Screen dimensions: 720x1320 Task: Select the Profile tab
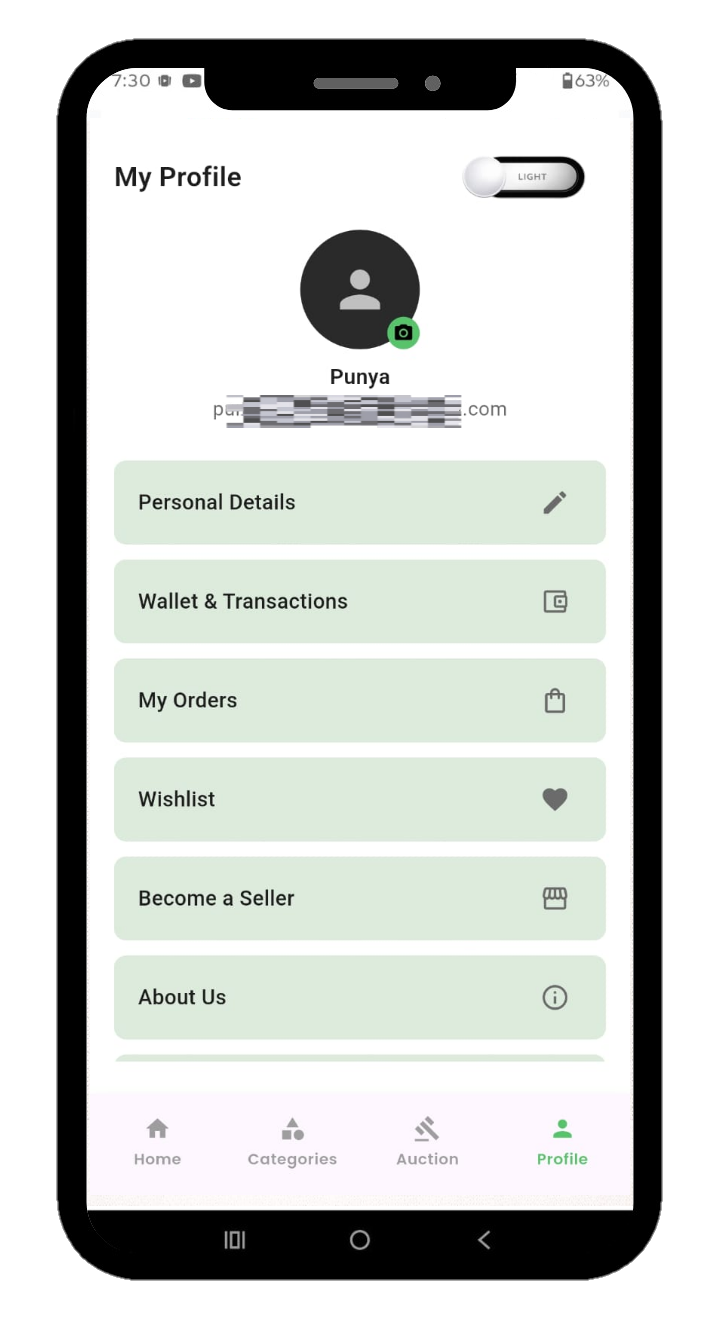[x=562, y=1142]
